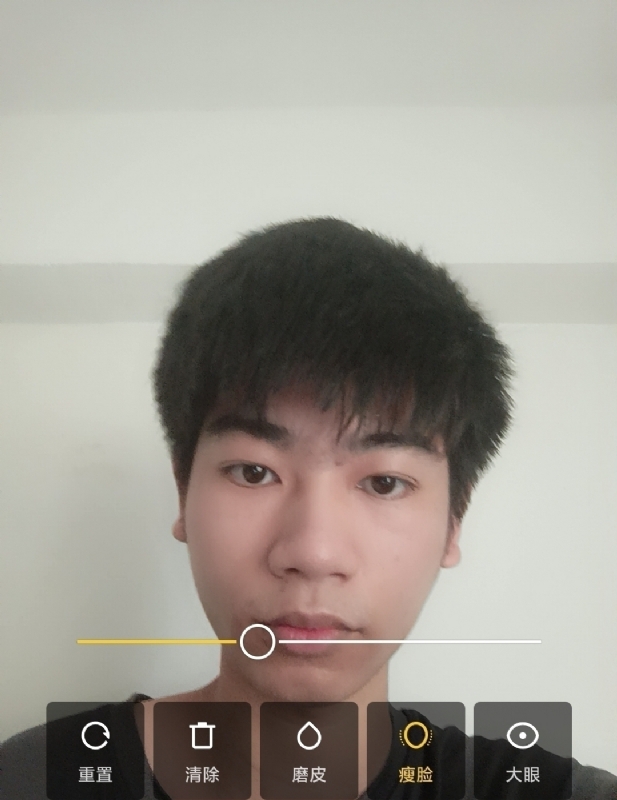This screenshot has height=800, width=617.
Task: Tap the 重置 reset button
Action: 95,751
